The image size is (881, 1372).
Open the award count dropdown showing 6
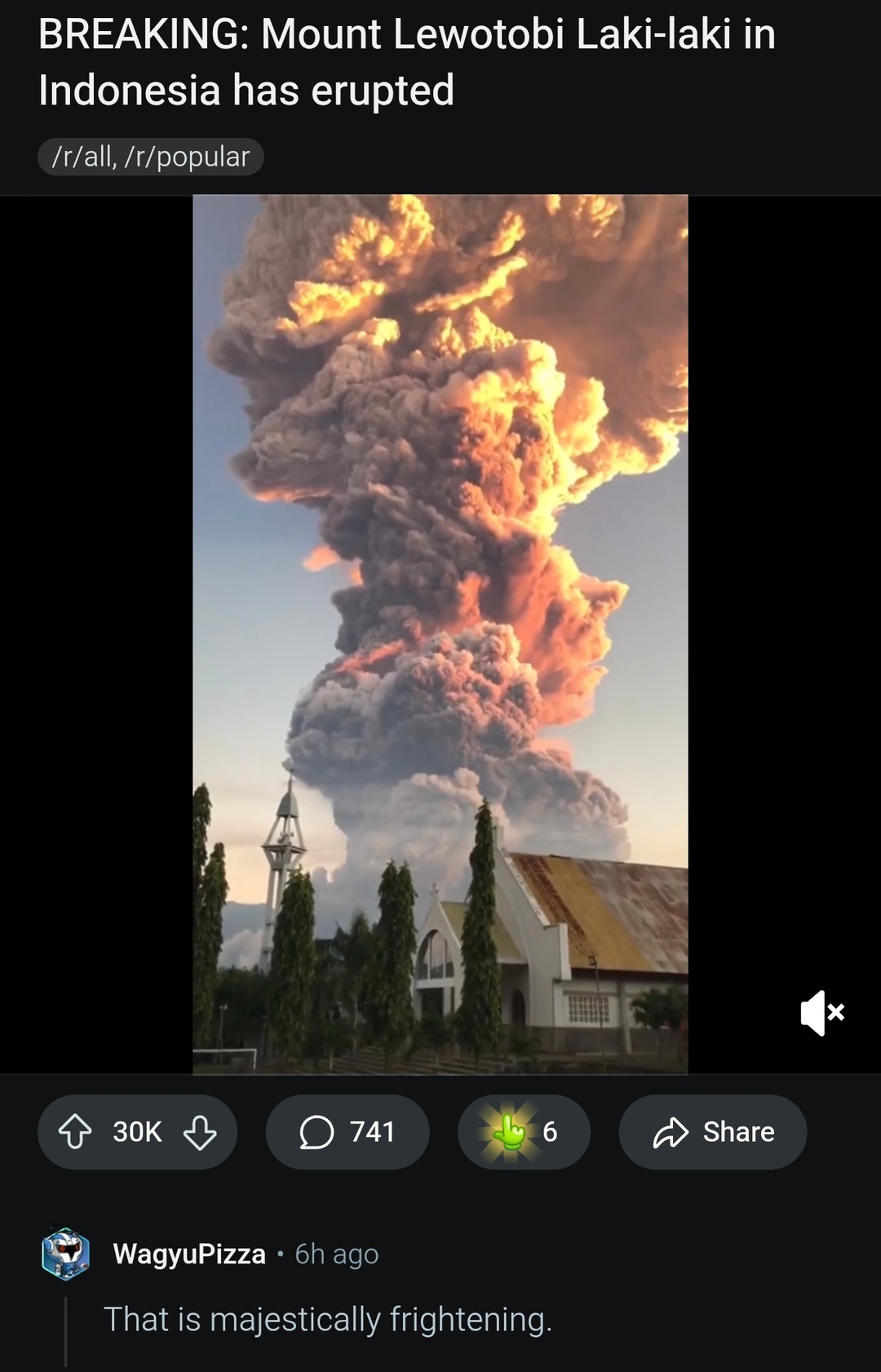(x=524, y=1132)
